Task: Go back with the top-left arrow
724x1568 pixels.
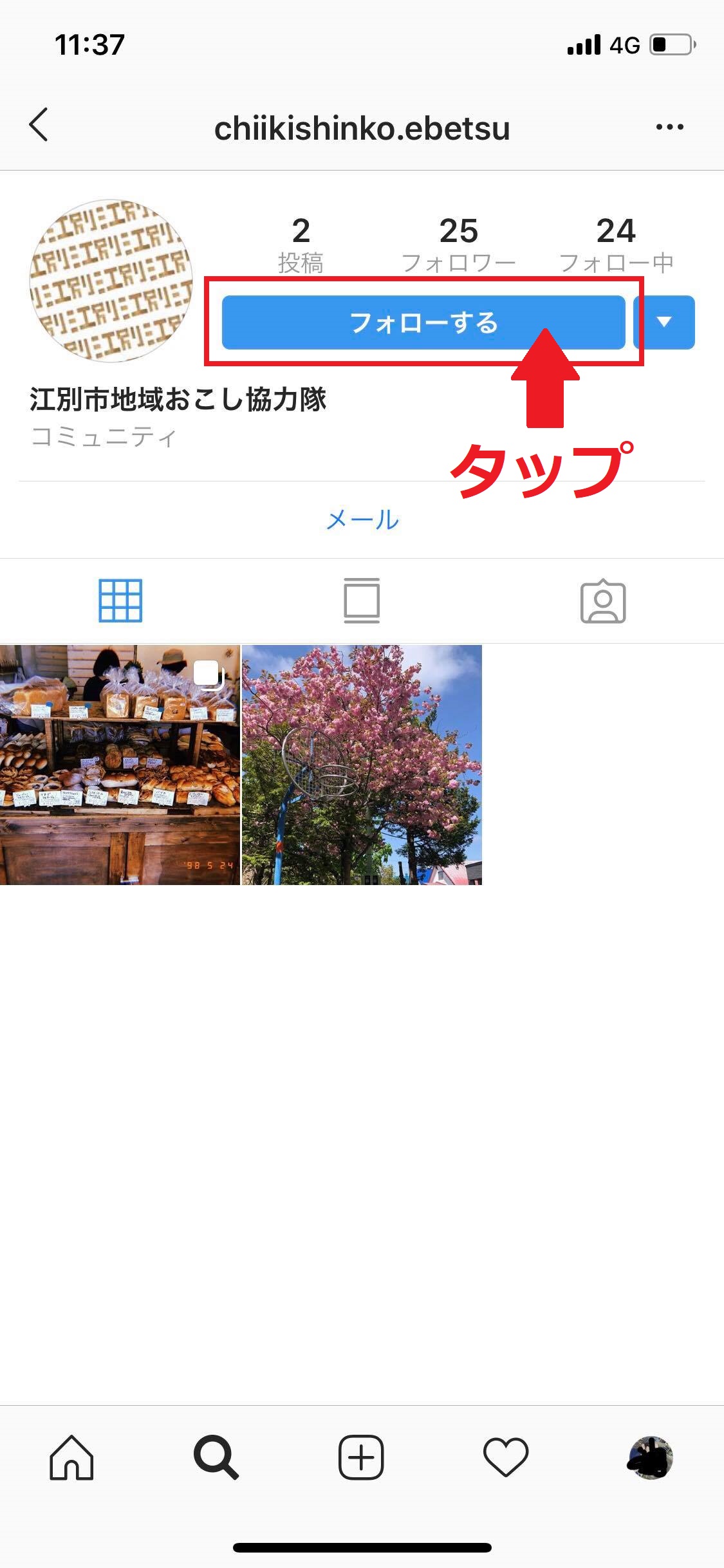Action: (x=39, y=125)
